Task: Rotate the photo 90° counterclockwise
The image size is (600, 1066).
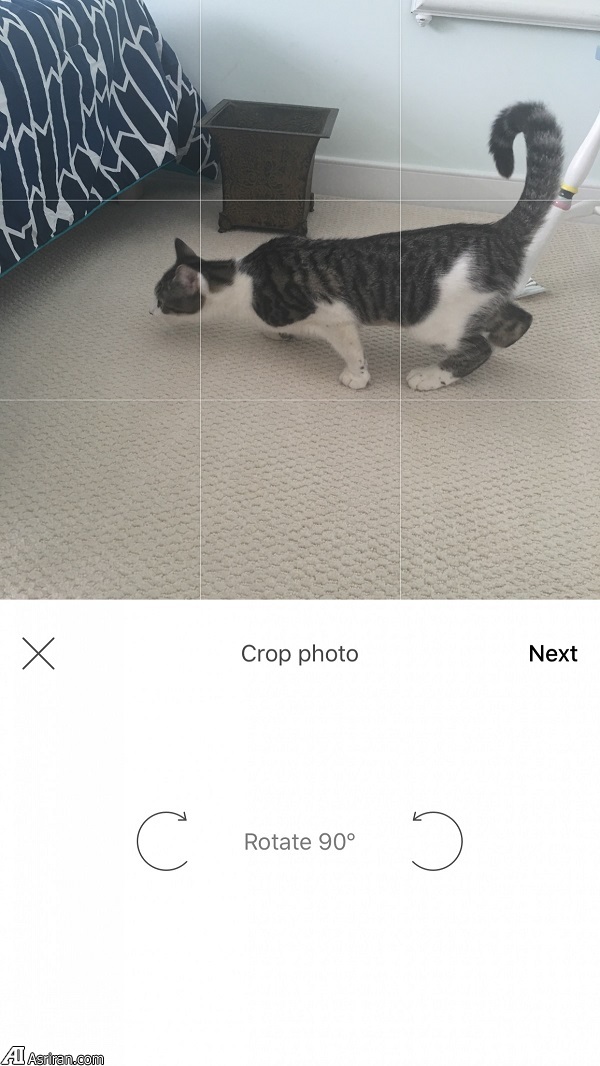Action: pyautogui.click(x=437, y=841)
